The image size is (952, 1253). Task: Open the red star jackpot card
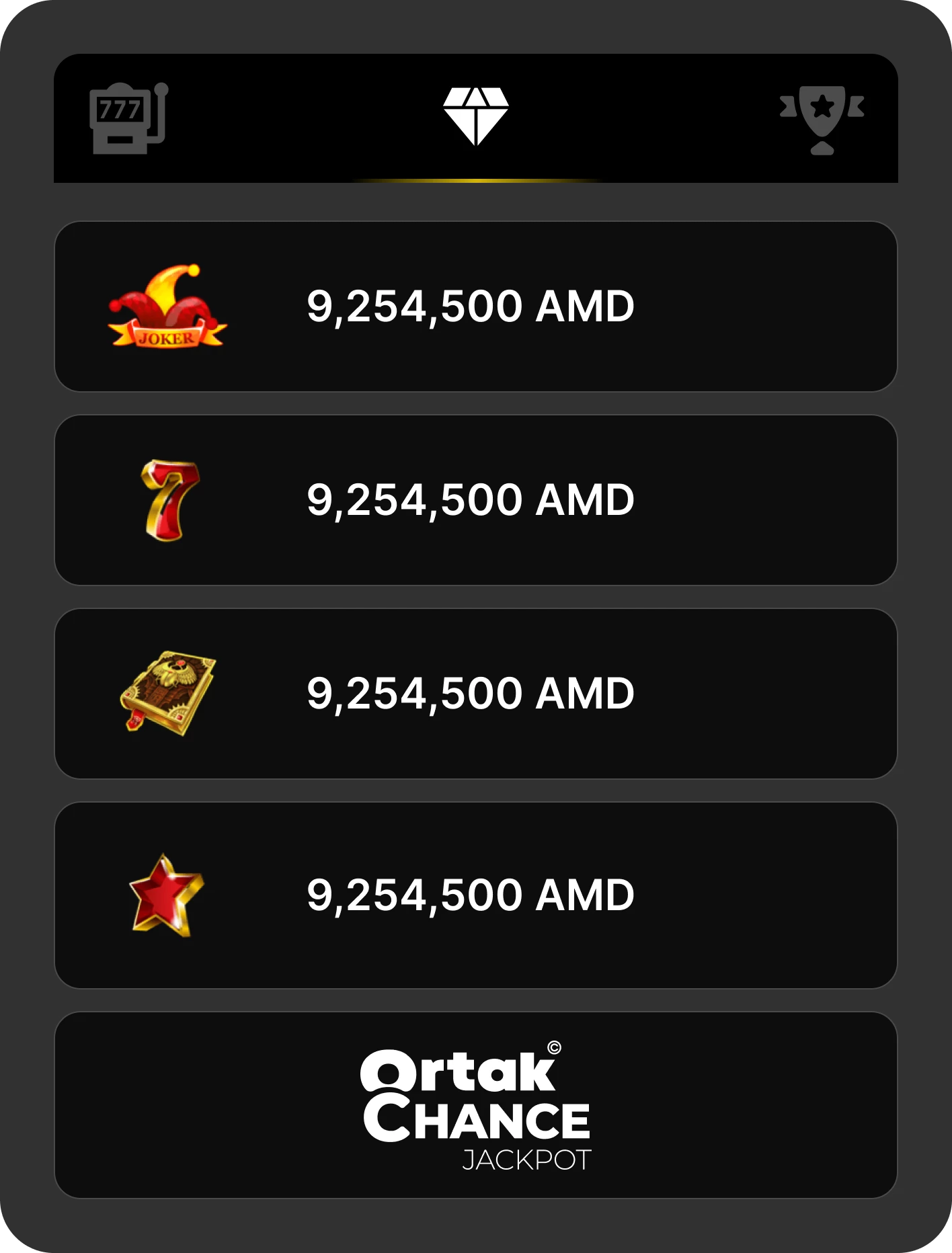click(475, 895)
